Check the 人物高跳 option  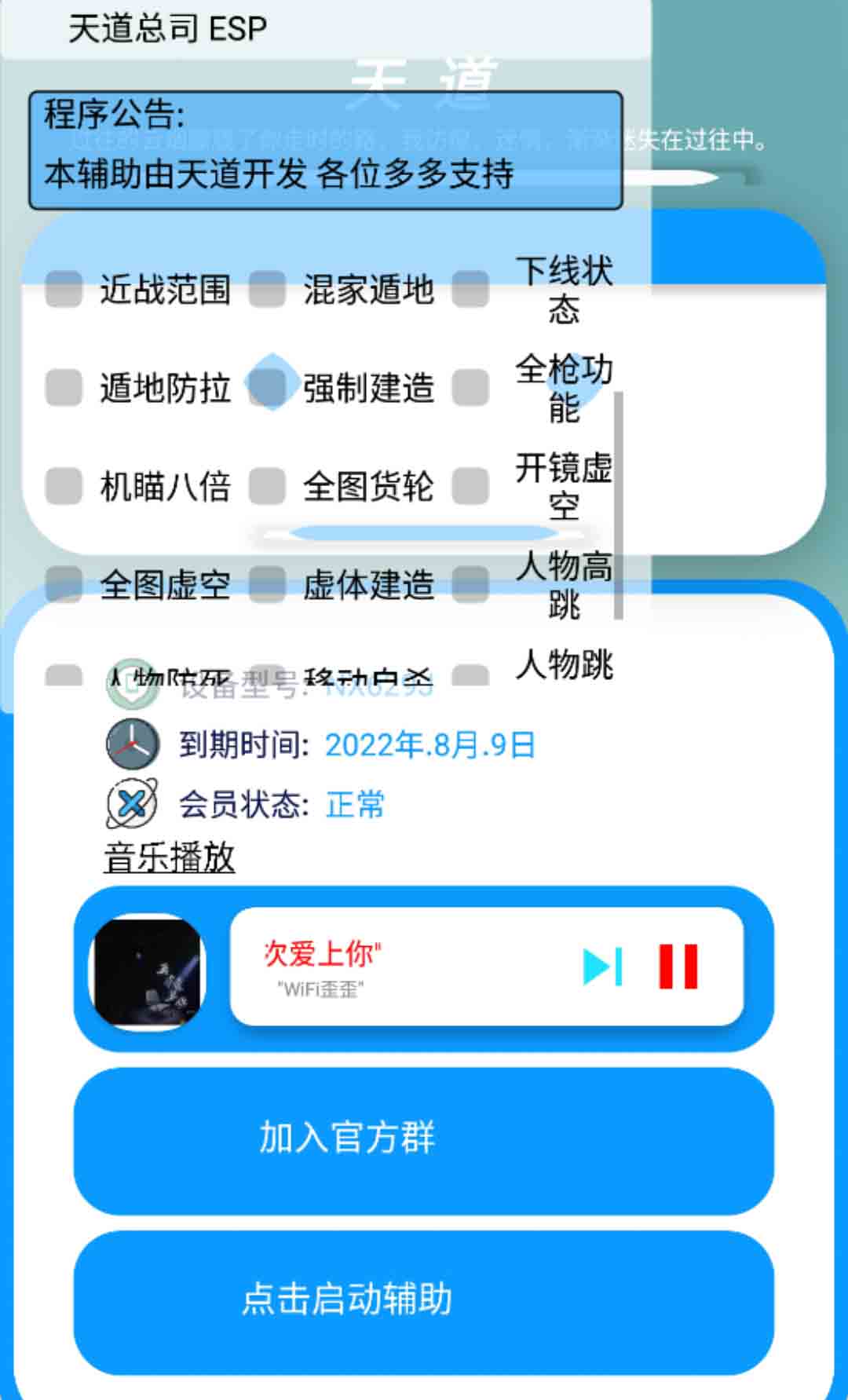click(471, 584)
